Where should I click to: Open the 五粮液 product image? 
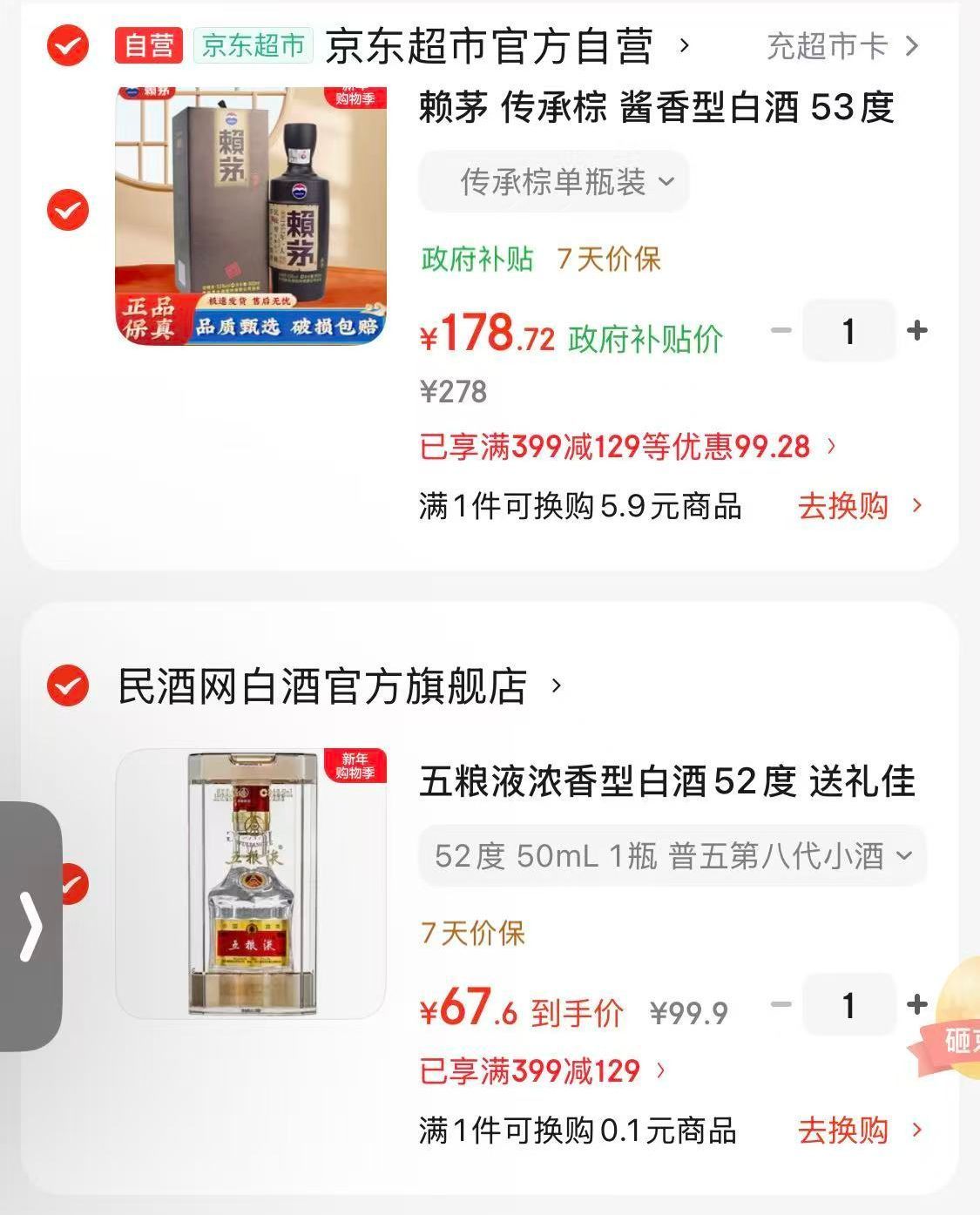251,883
